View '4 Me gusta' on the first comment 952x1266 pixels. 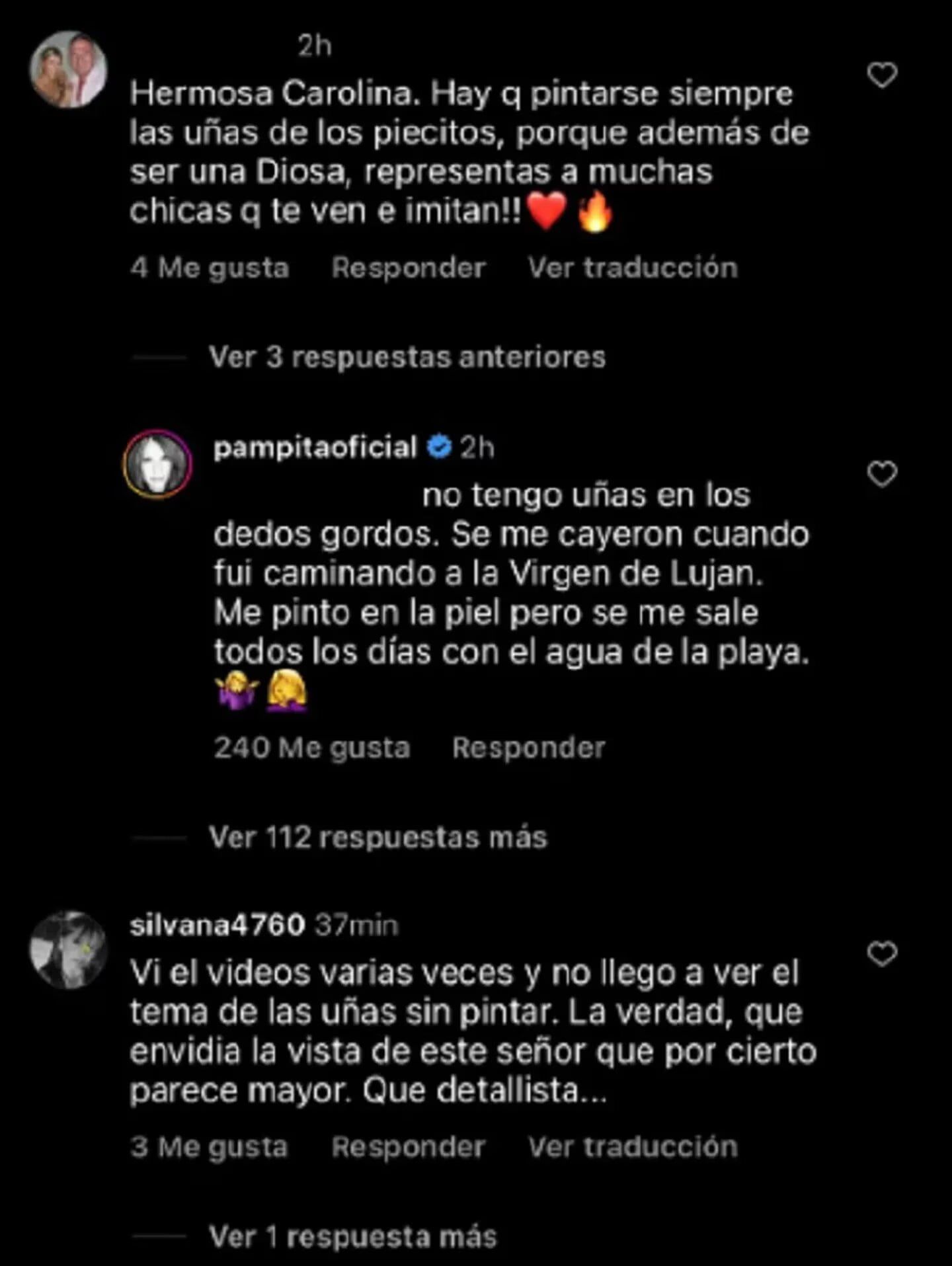pyautogui.click(x=210, y=267)
